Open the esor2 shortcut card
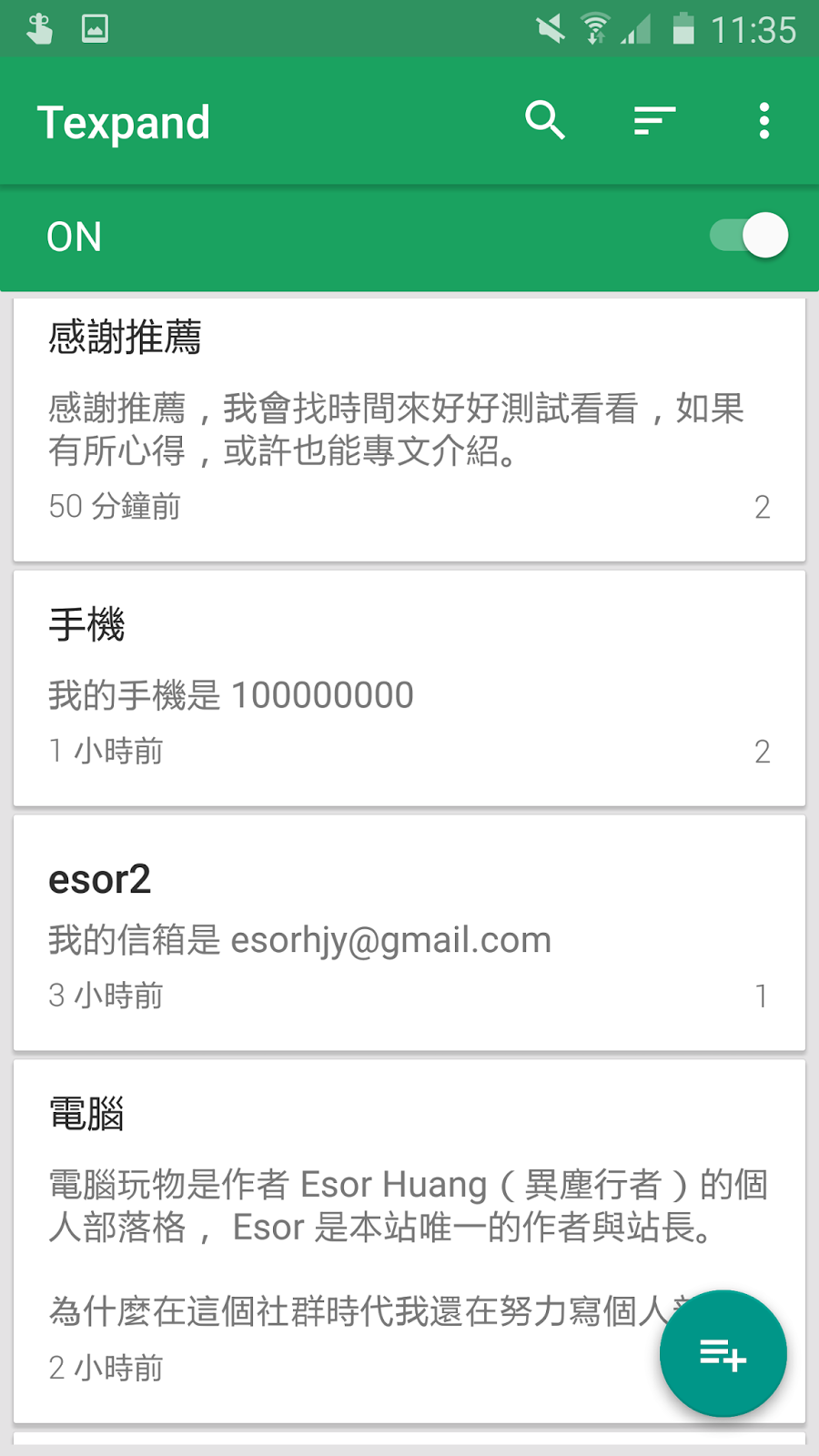 (409, 933)
